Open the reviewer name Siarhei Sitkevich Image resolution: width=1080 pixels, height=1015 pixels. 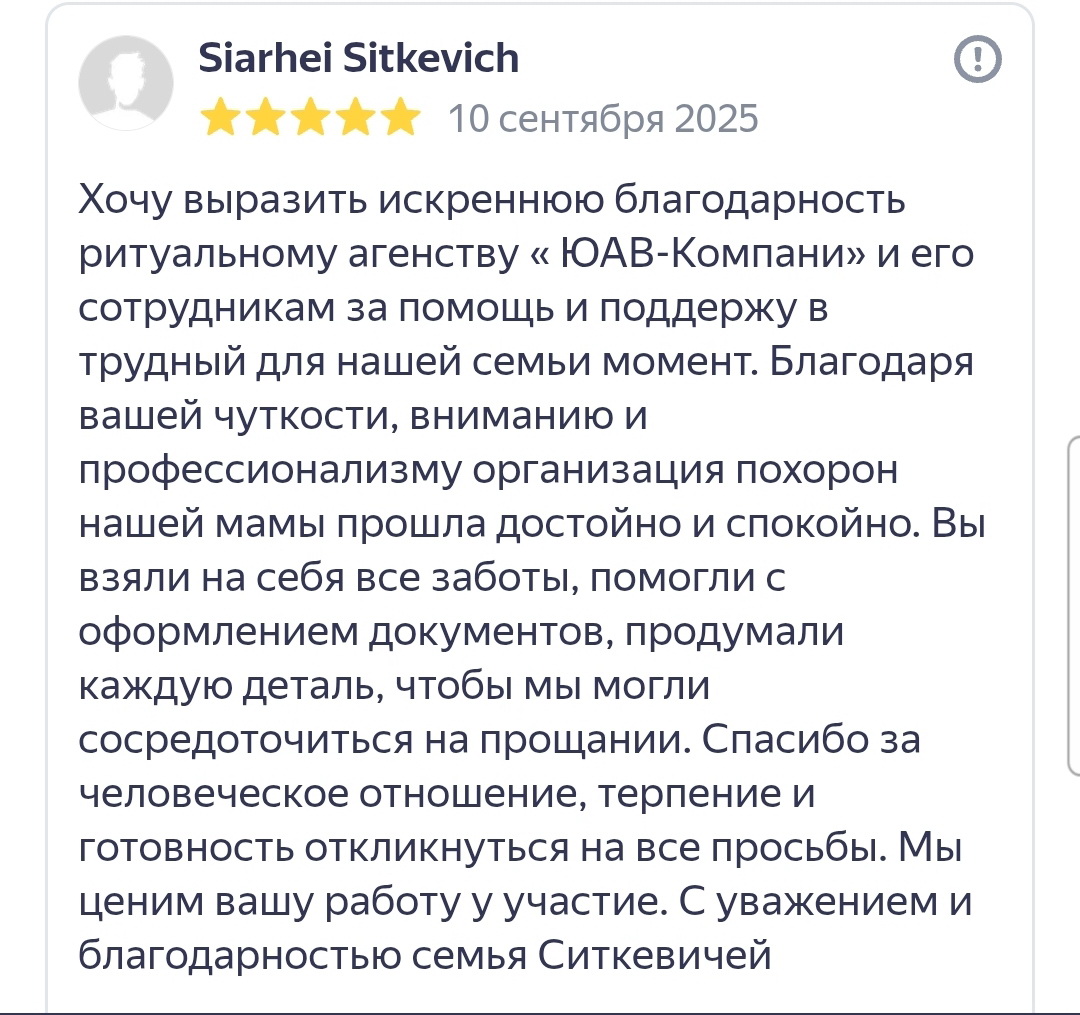pyautogui.click(x=359, y=58)
